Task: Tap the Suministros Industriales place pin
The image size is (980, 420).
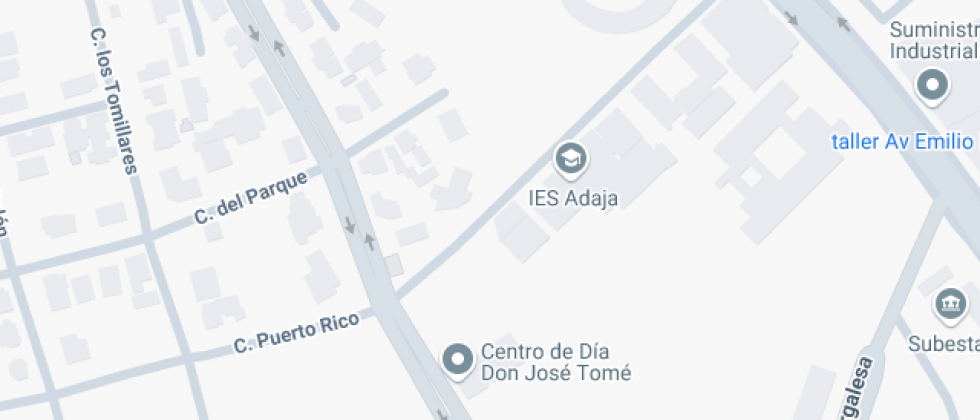Action: pyautogui.click(x=933, y=85)
